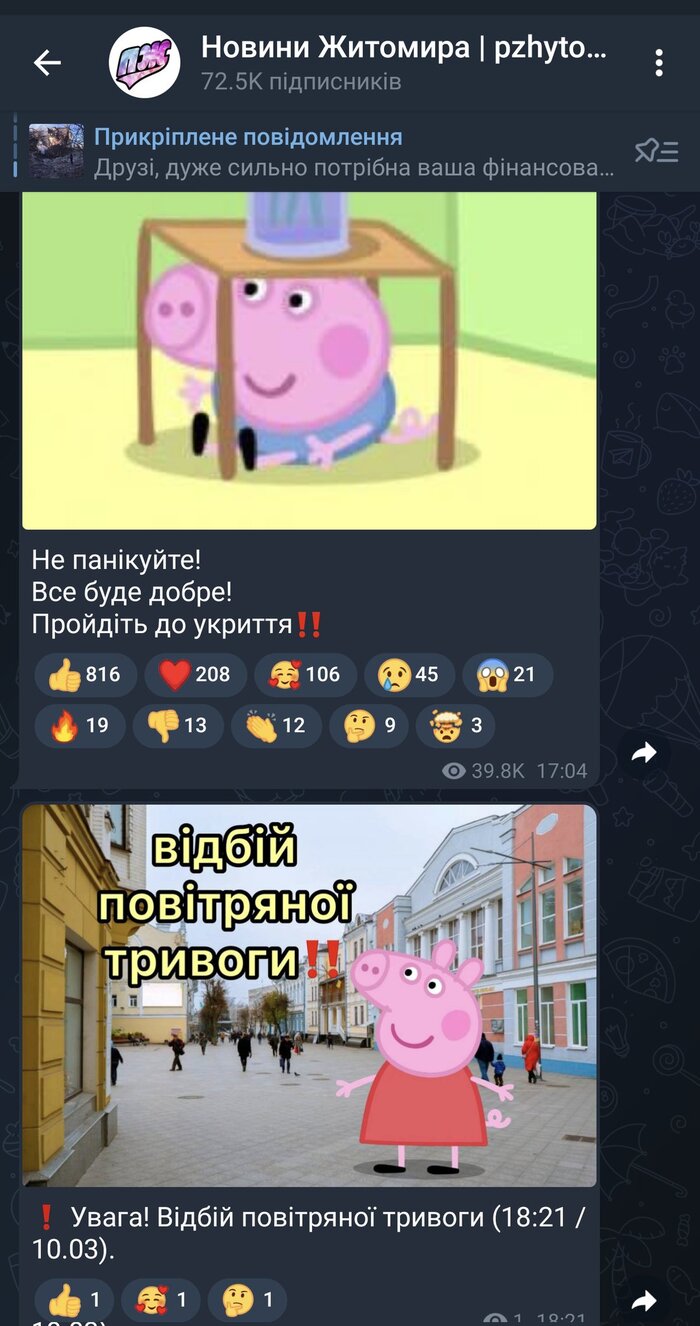The height and width of the screenshot is (1326, 700).
Task: Choose the screaming face reaction (21)
Action: pos(507,675)
